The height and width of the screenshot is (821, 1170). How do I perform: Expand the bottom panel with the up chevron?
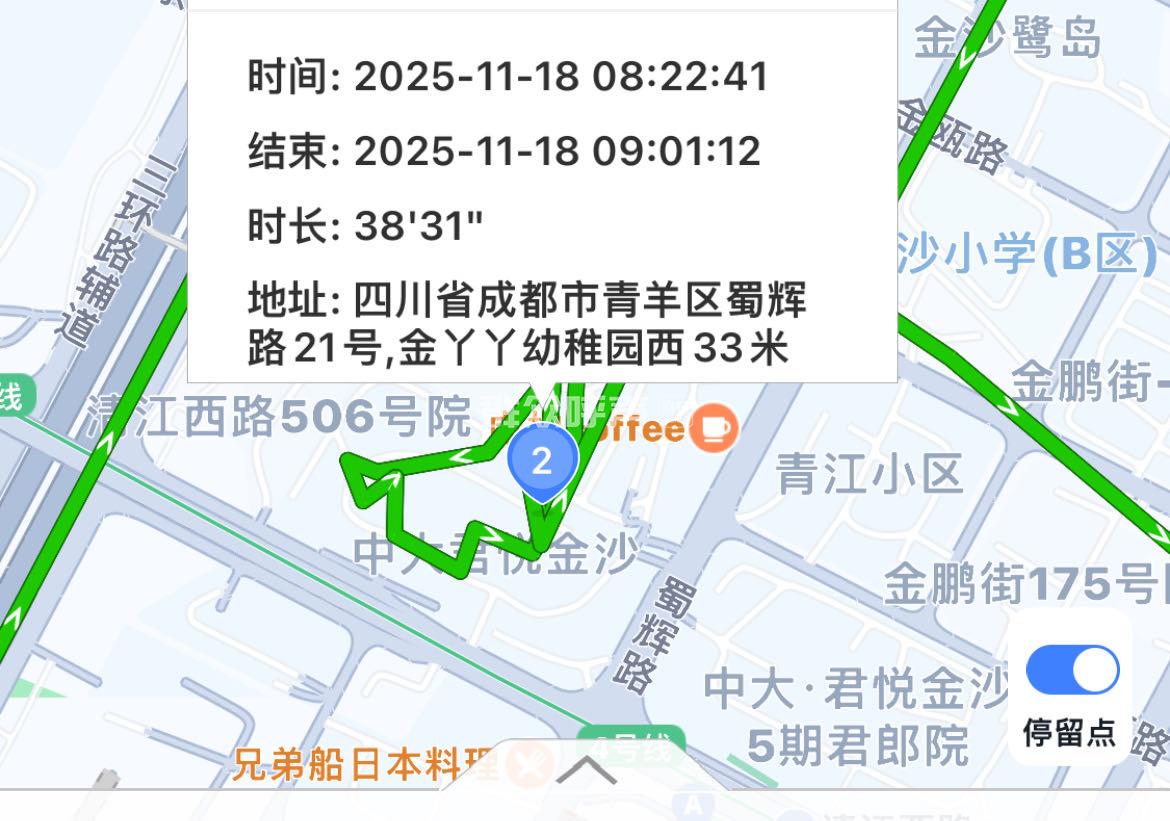[x=585, y=771]
